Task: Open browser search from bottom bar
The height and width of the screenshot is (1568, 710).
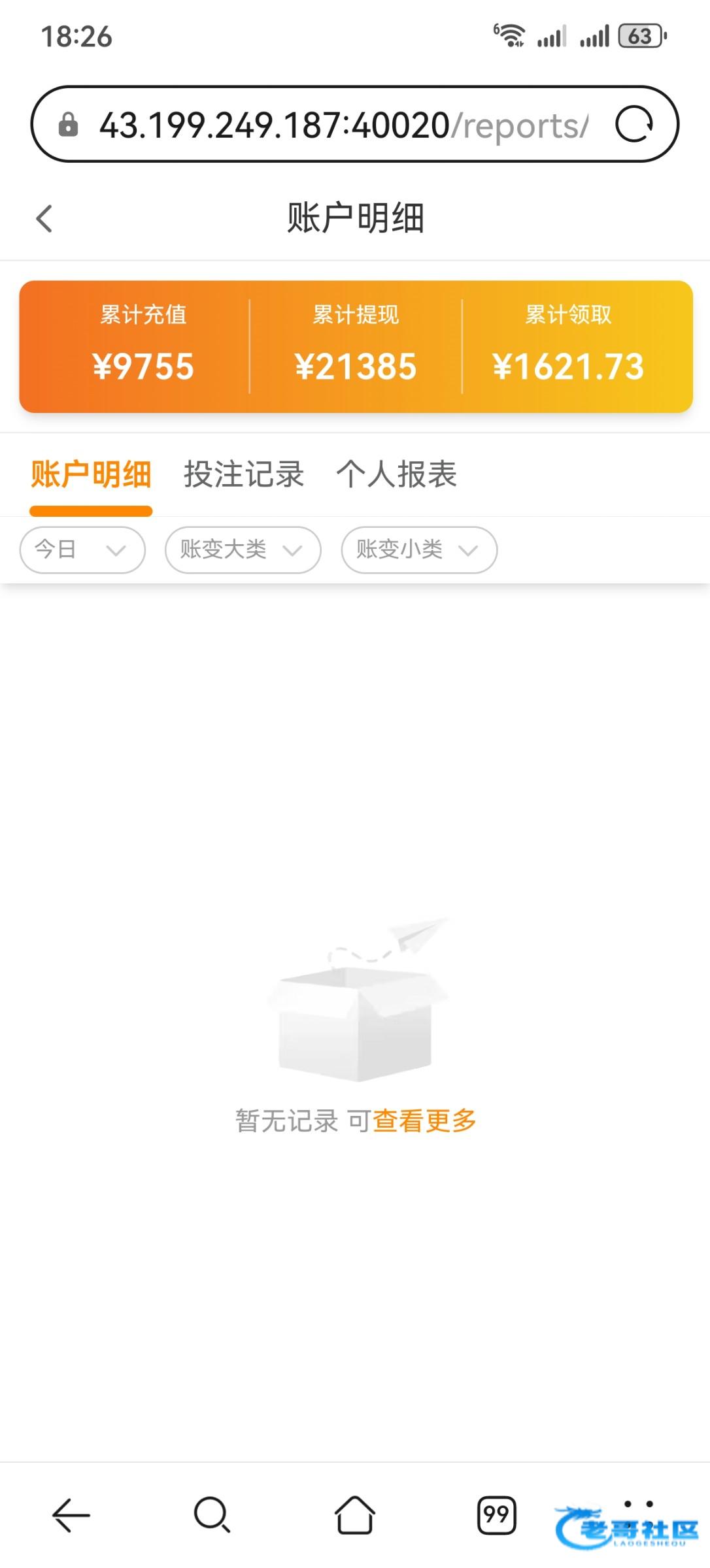Action: pyautogui.click(x=212, y=1514)
